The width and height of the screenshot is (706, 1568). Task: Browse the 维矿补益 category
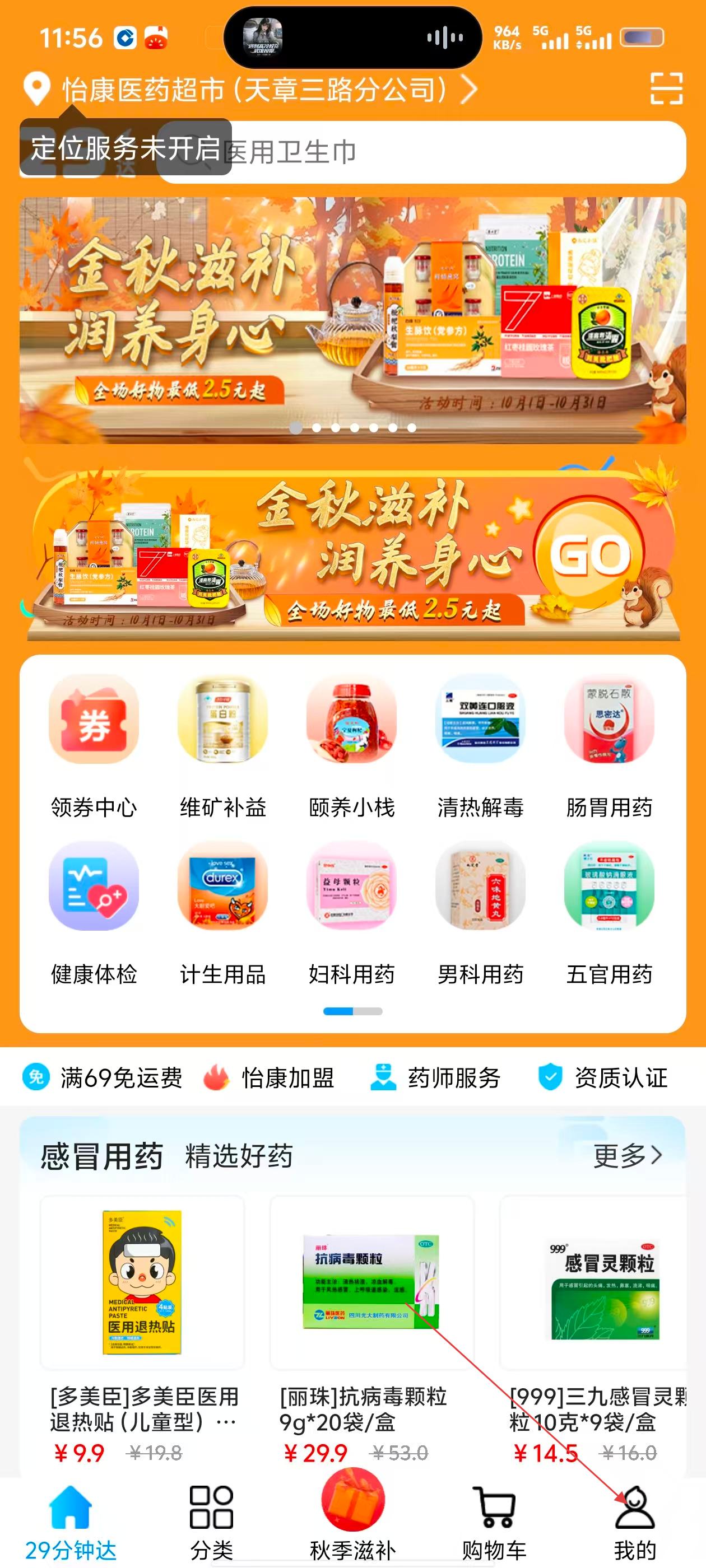pos(223,747)
